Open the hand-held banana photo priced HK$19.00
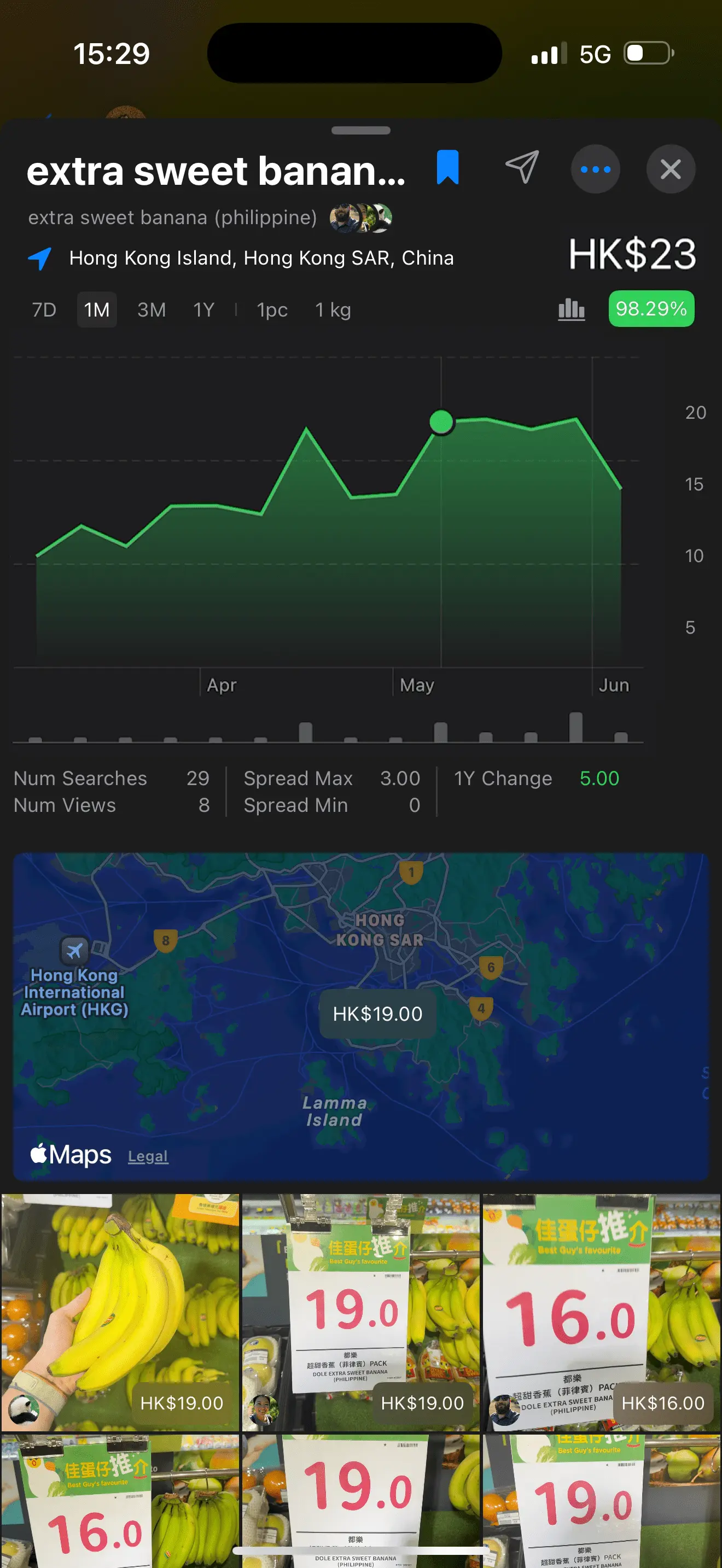 pos(120,1312)
